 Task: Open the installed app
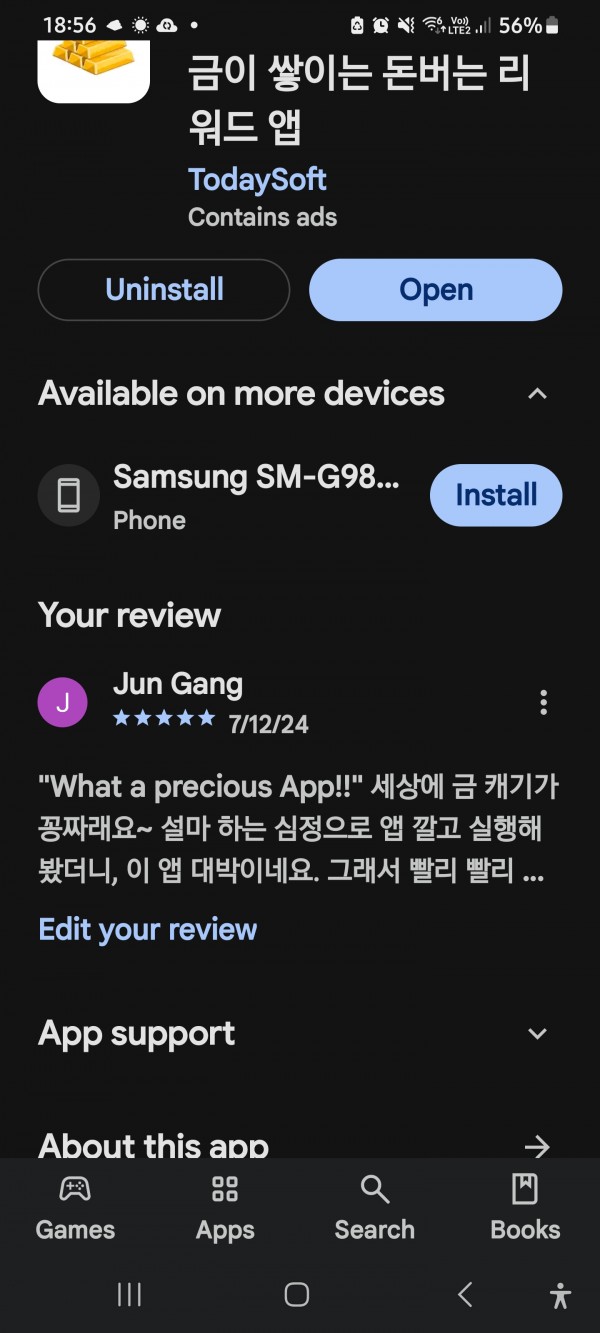[x=436, y=290]
